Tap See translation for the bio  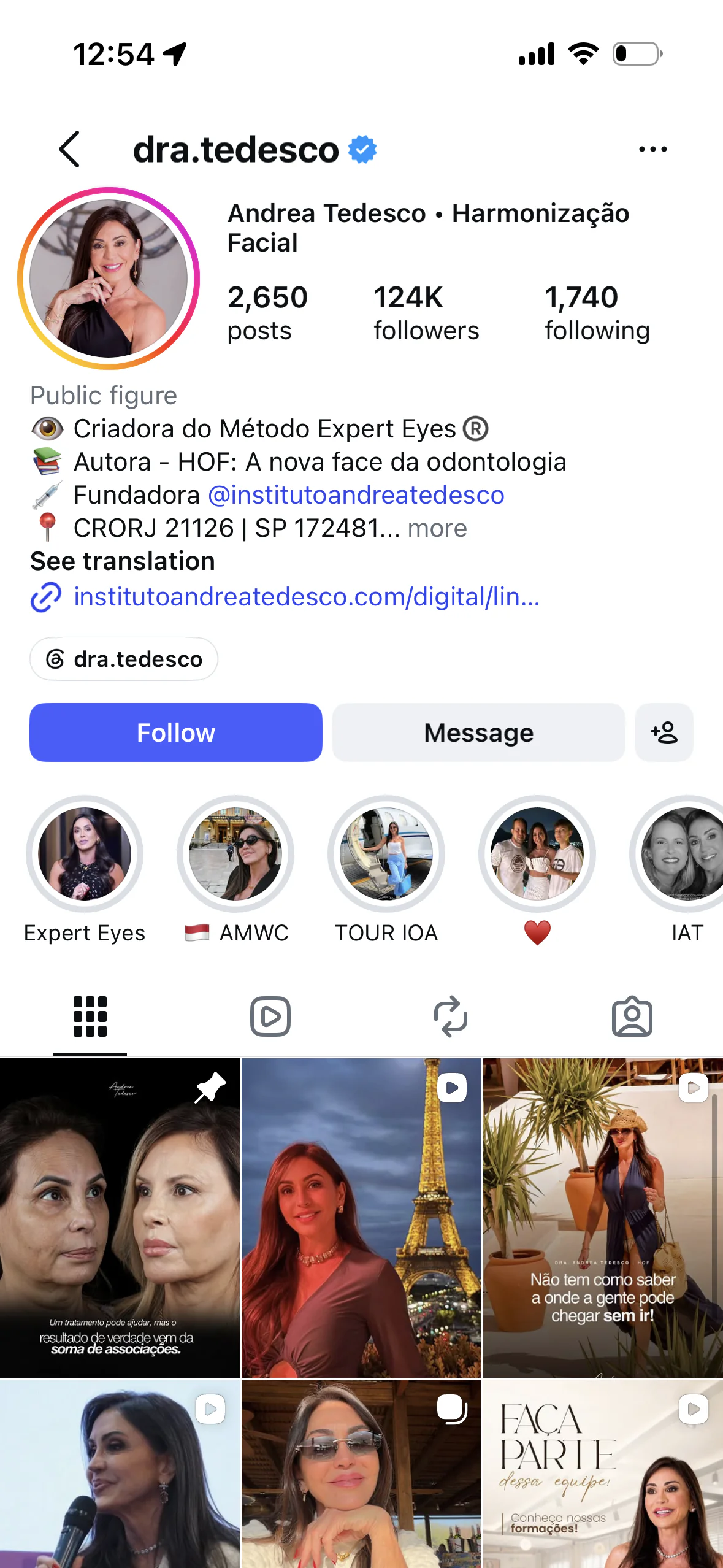[x=123, y=561]
